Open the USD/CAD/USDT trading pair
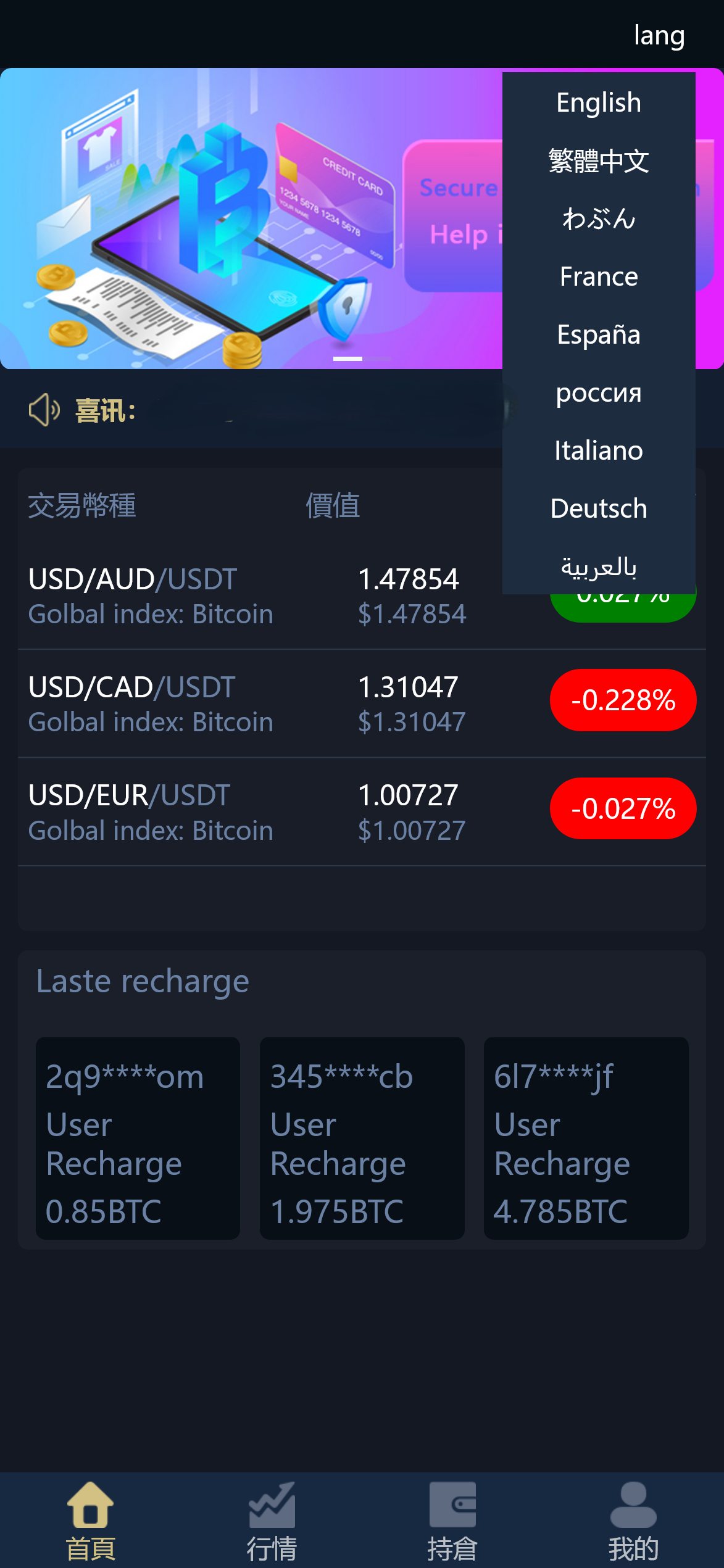Viewport: 724px width, 1568px height. point(247,703)
